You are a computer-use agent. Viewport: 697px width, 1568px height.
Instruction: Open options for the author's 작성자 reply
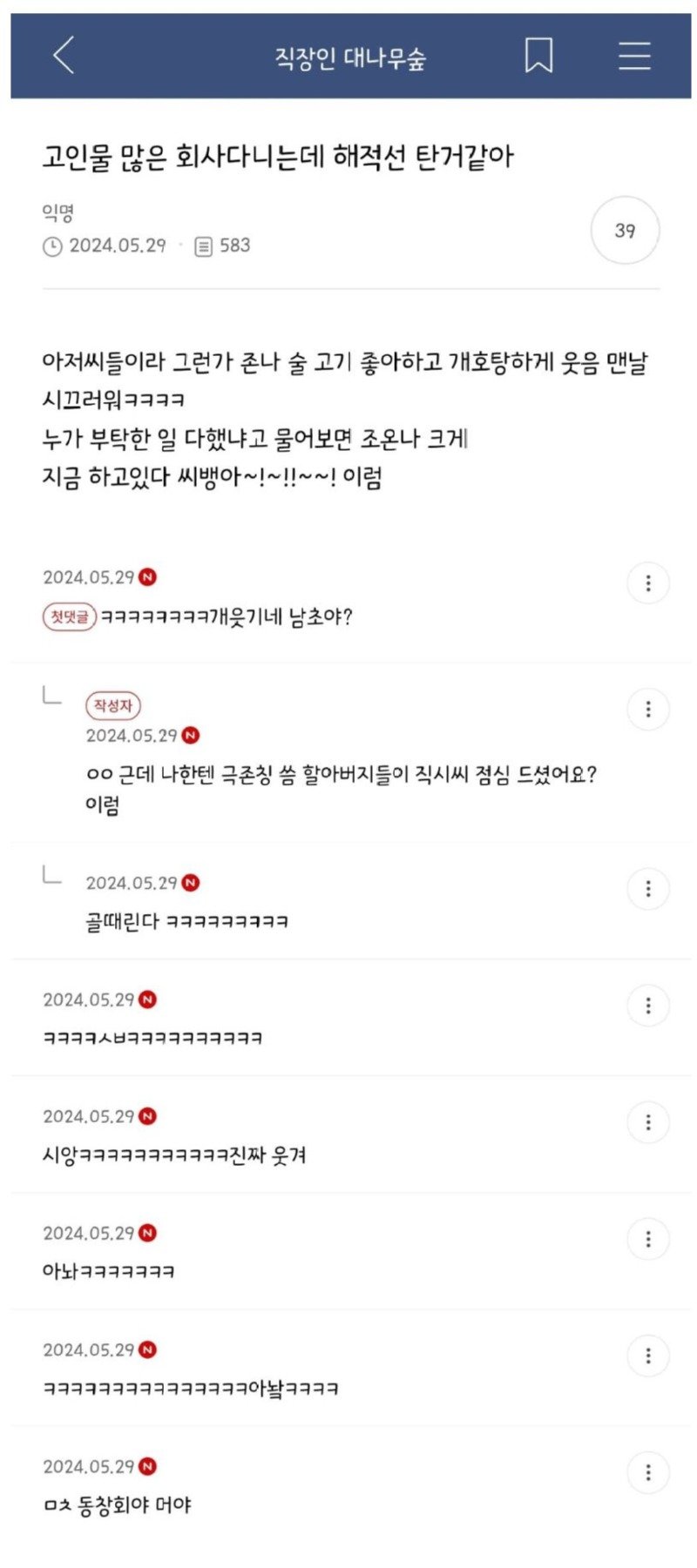(647, 710)
